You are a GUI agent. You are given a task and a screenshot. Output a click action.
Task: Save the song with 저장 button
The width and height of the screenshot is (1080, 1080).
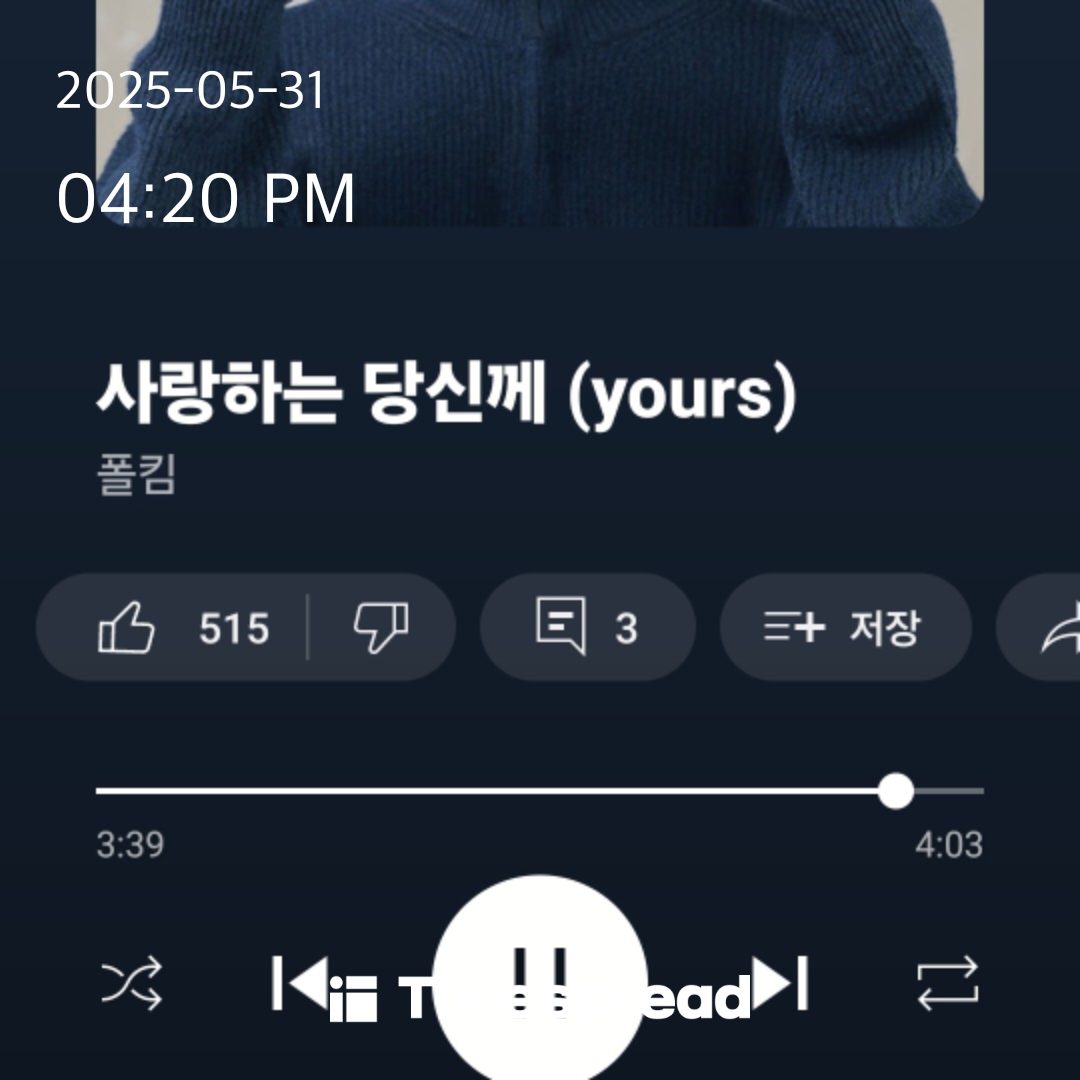point(845,628)
